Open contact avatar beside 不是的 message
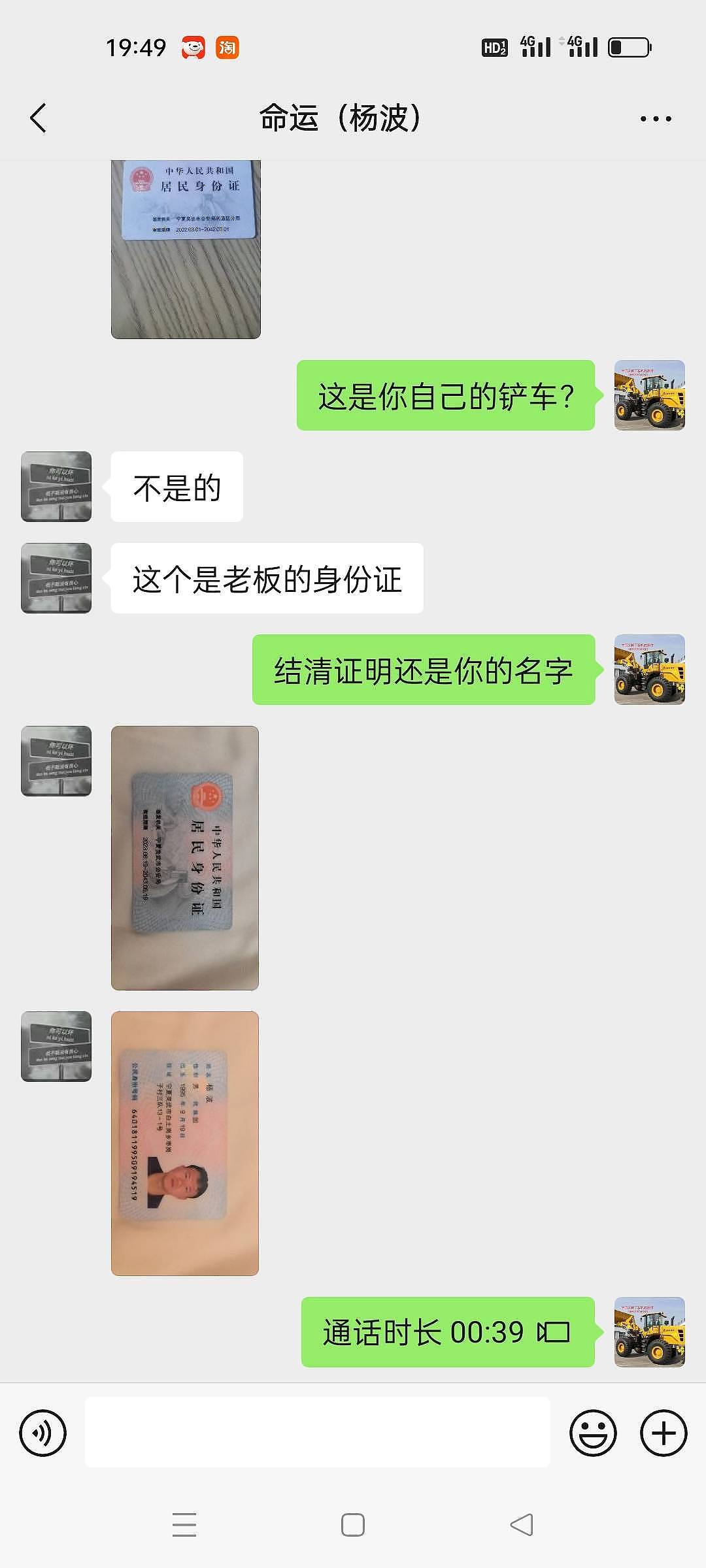Screen dimensions: 706x1568 pyautogui.click(x=56, y=487)
